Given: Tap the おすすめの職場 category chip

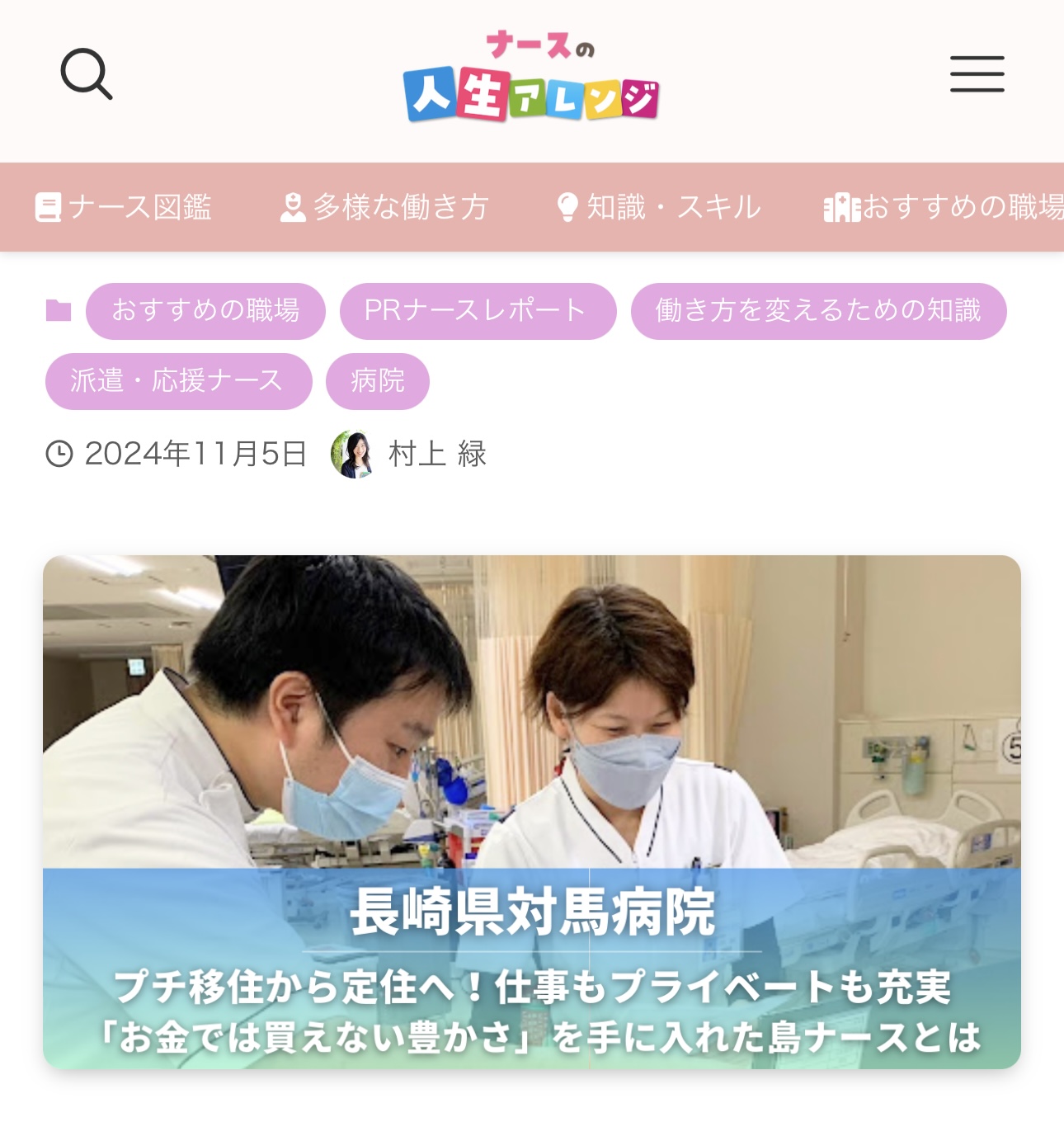Looking at the screenshot, I should pos(205,311).
